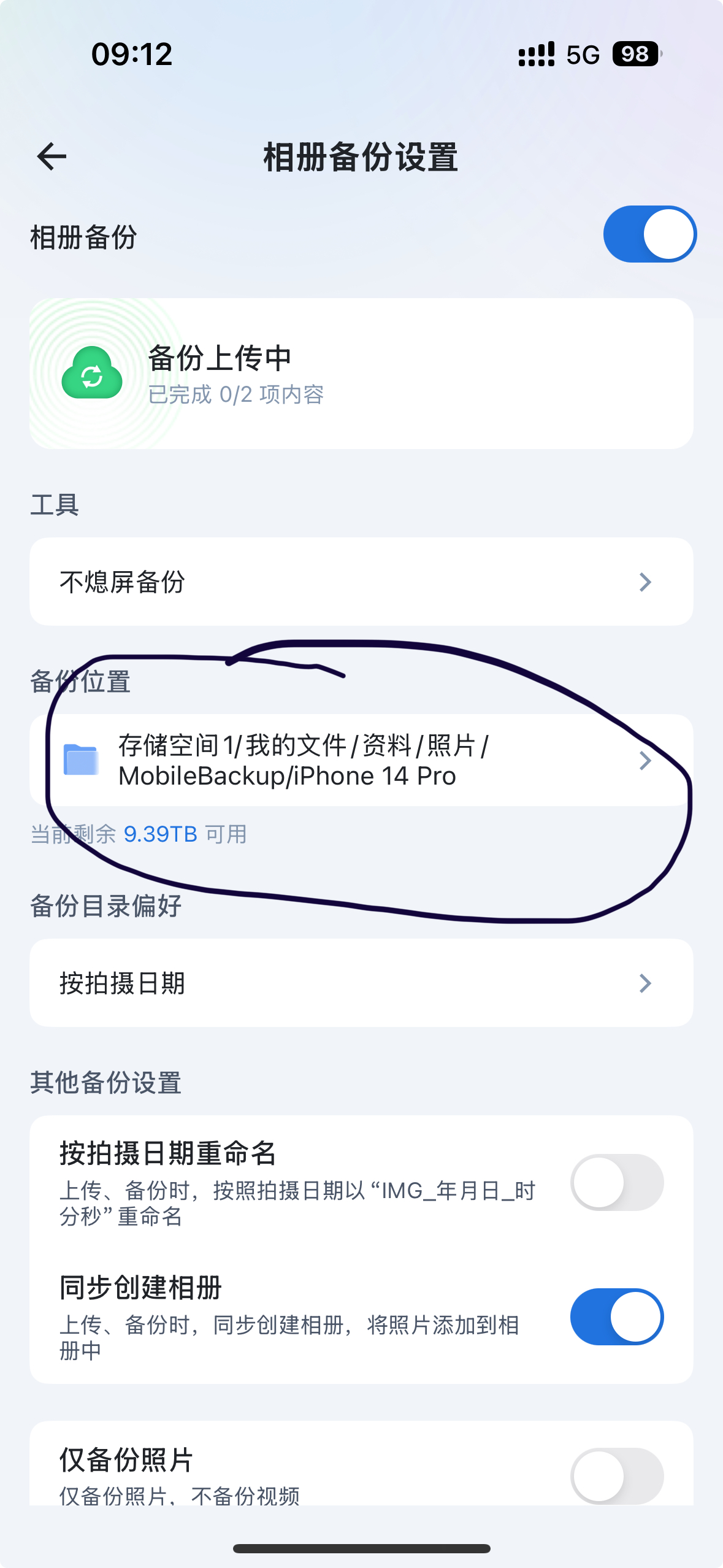Open 不熄屏备份 tool
This screenshot has height=1568, width=723.
point(361,582)
